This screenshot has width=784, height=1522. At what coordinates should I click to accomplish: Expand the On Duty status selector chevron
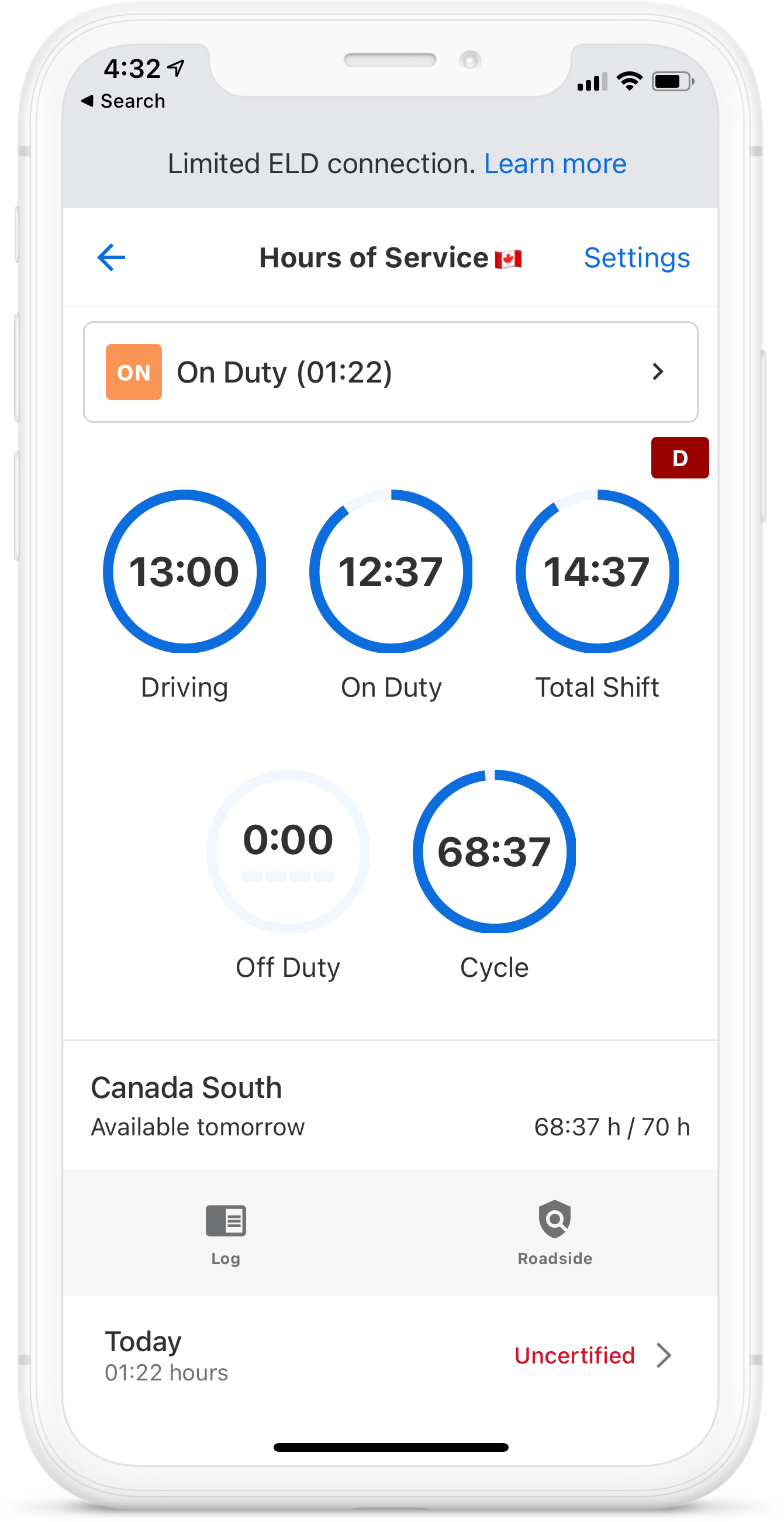point(658,372)
